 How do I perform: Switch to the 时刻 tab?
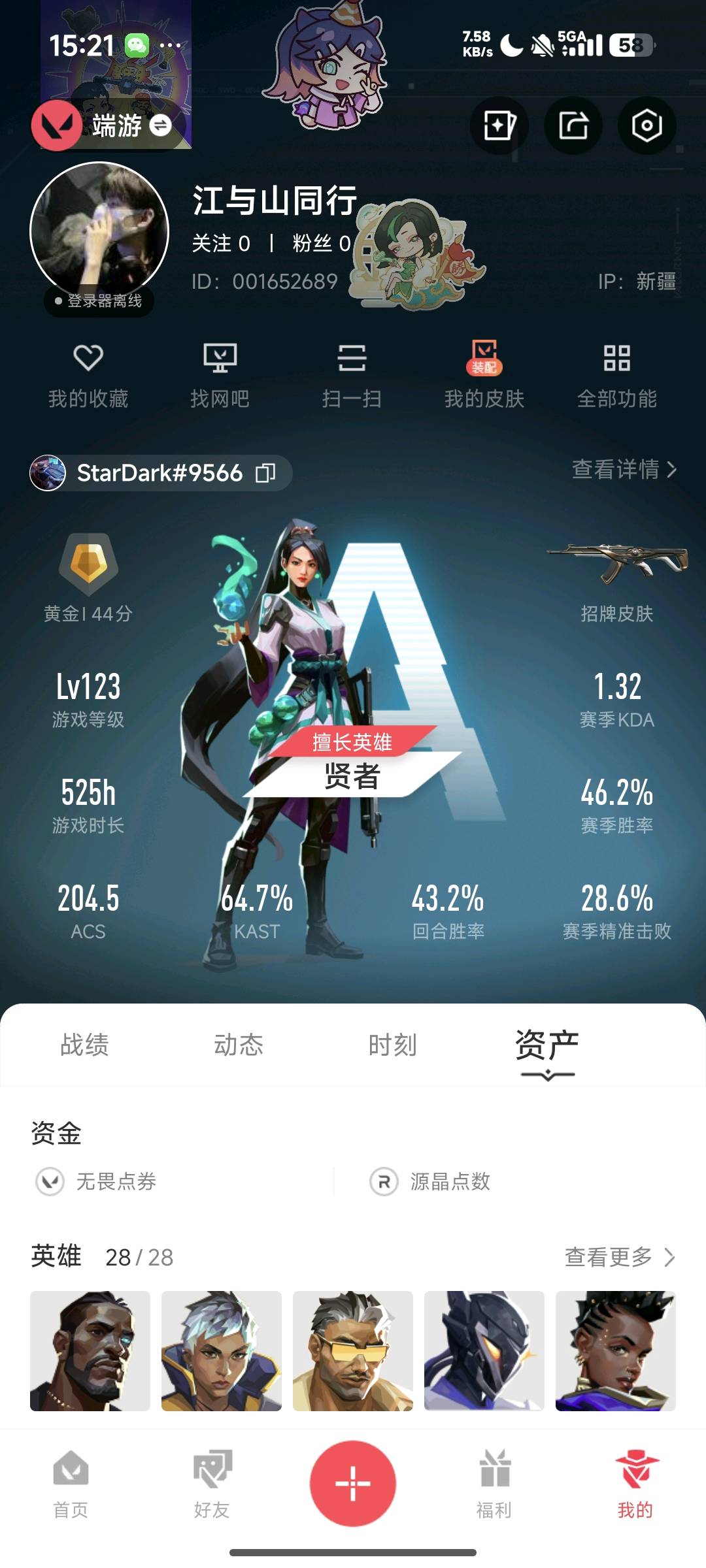(392, 1045)
